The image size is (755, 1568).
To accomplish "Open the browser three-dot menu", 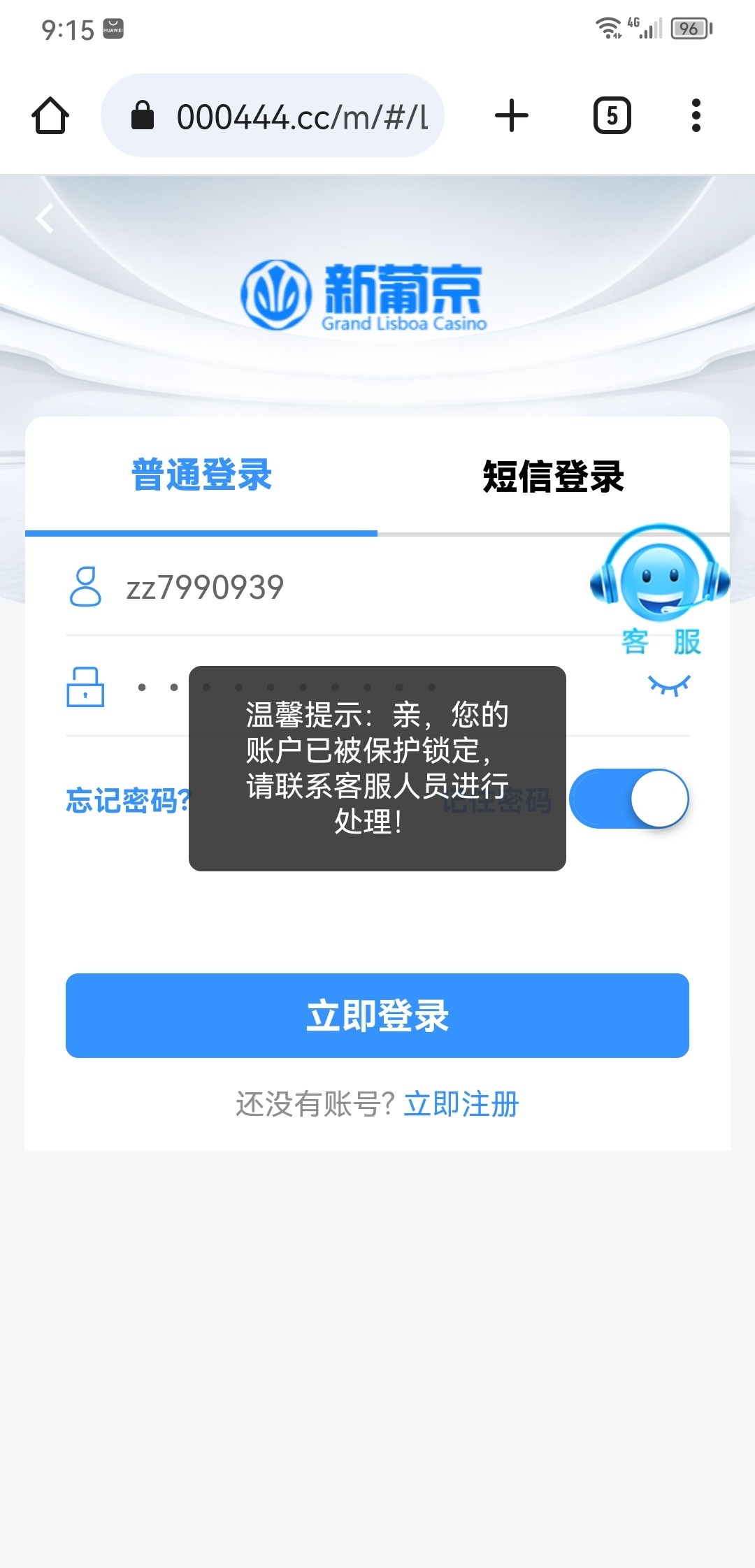I will (x=696, y=115).
